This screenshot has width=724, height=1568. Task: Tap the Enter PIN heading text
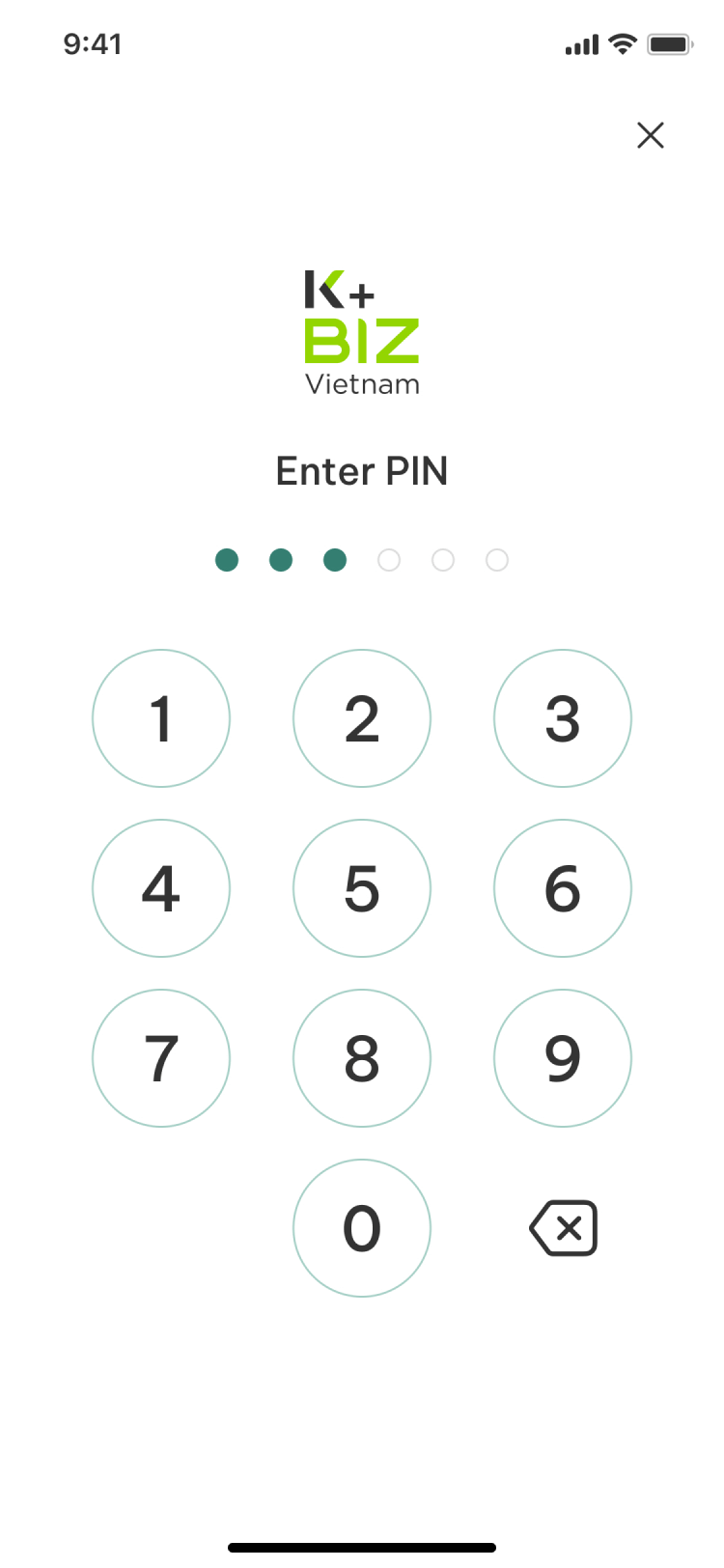(362, 471)
